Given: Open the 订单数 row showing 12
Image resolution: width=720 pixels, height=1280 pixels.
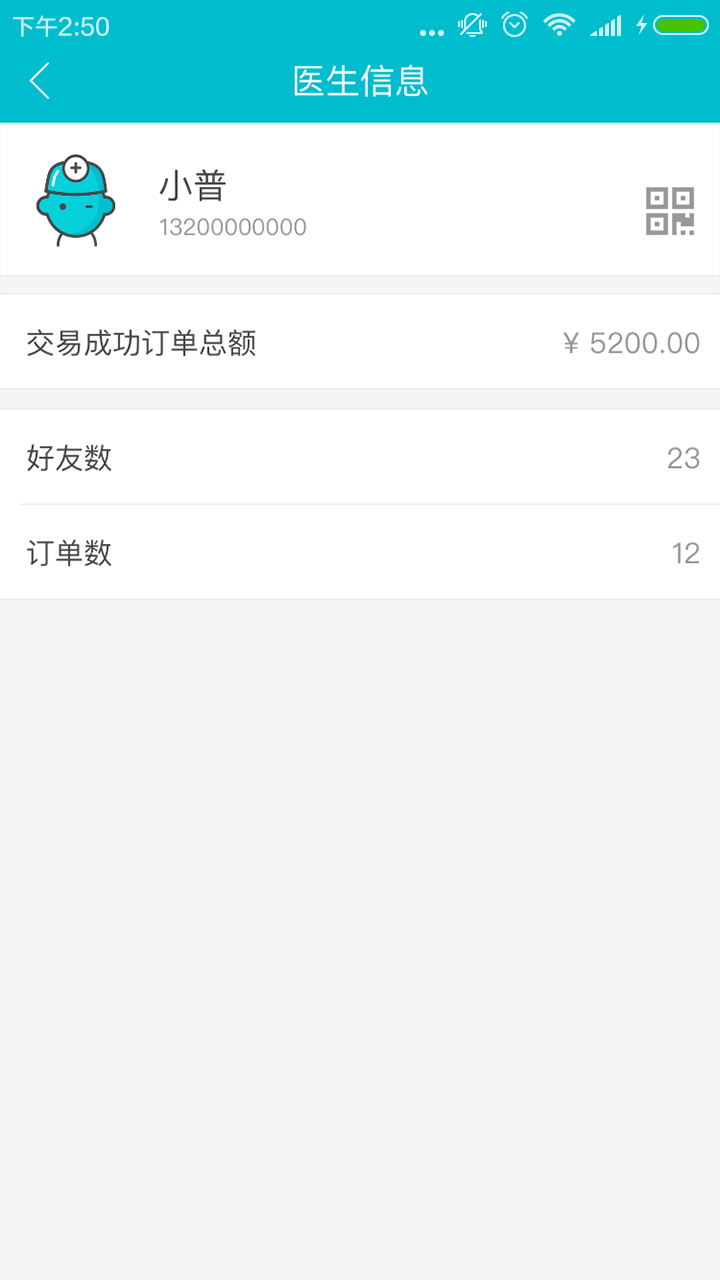Looking at the screenshot, I should point(360,552).
